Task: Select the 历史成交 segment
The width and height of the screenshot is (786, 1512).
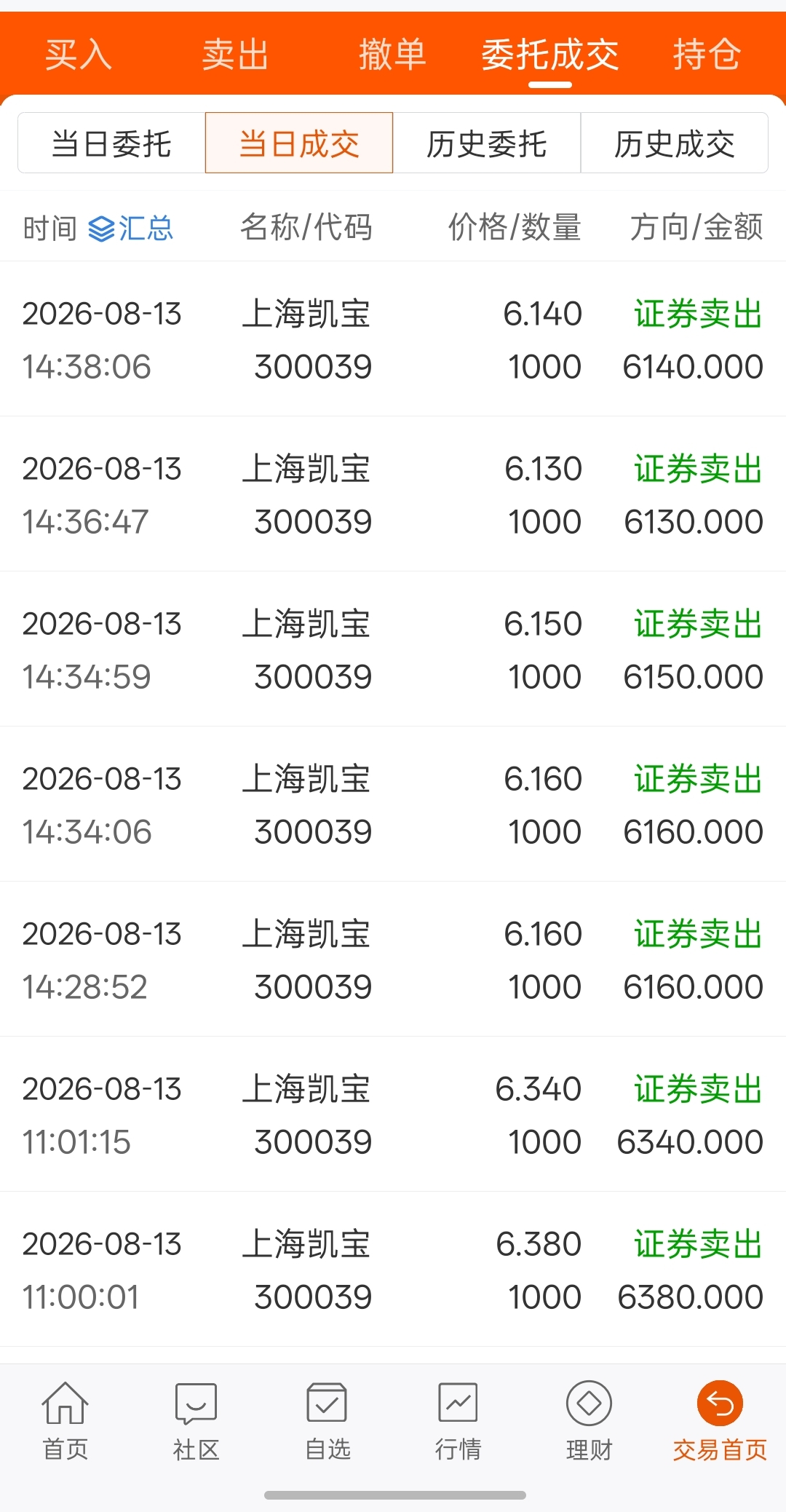Action: click(x=675, y=143)
